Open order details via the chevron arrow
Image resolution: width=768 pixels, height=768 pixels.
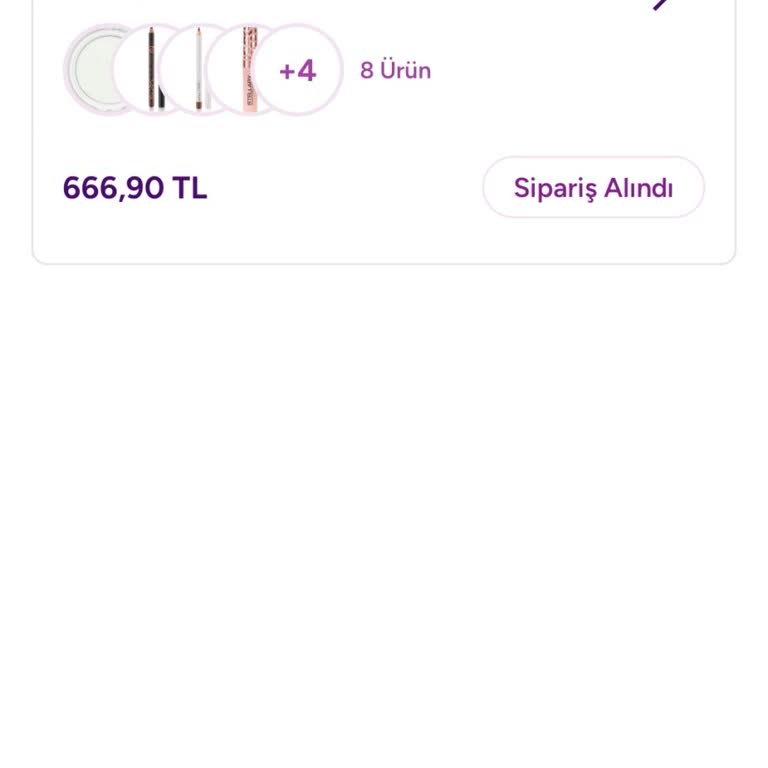pyautogui.click(x=662, y=4)
